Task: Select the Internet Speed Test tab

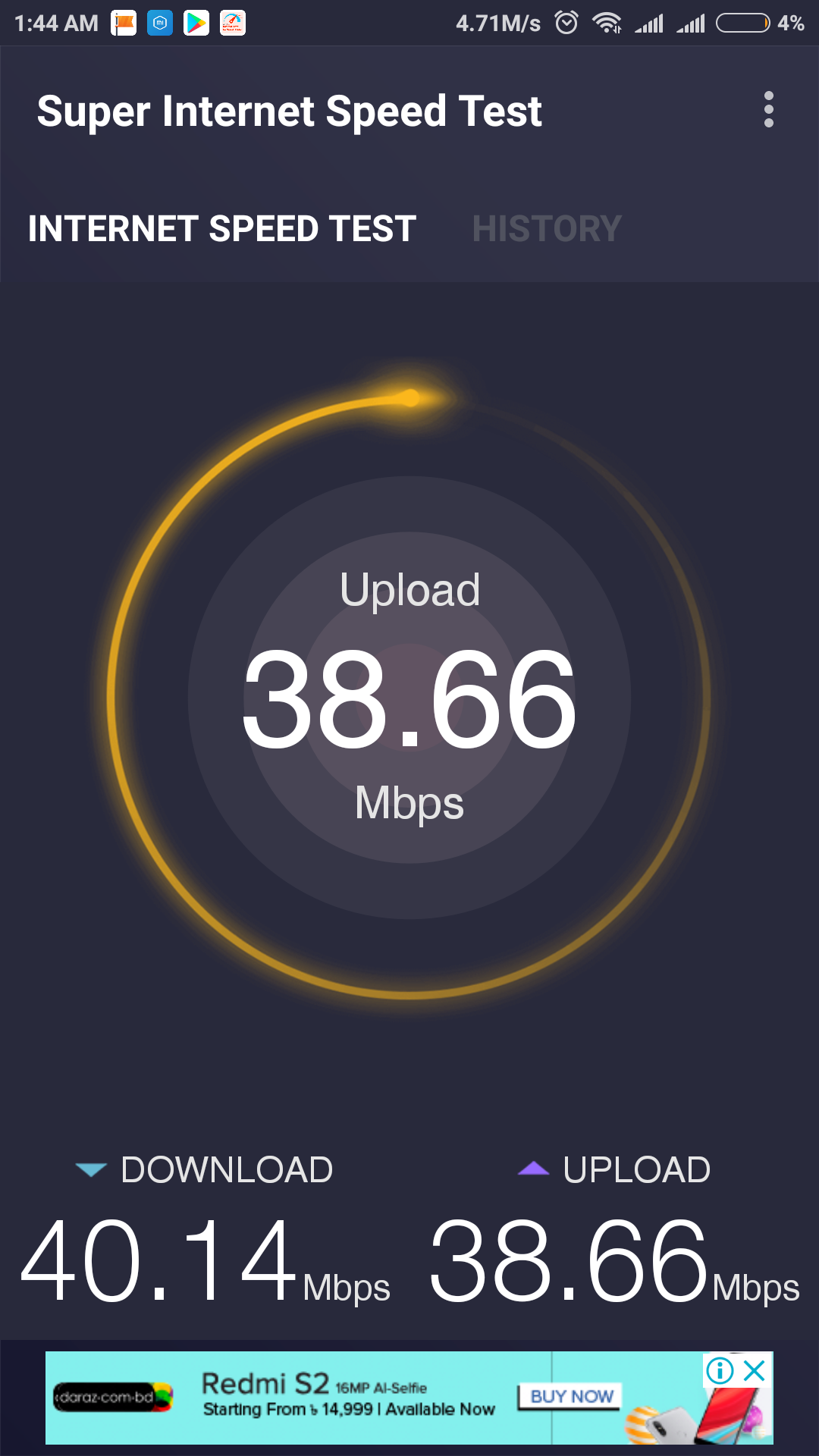Action: tap(222, 229)
